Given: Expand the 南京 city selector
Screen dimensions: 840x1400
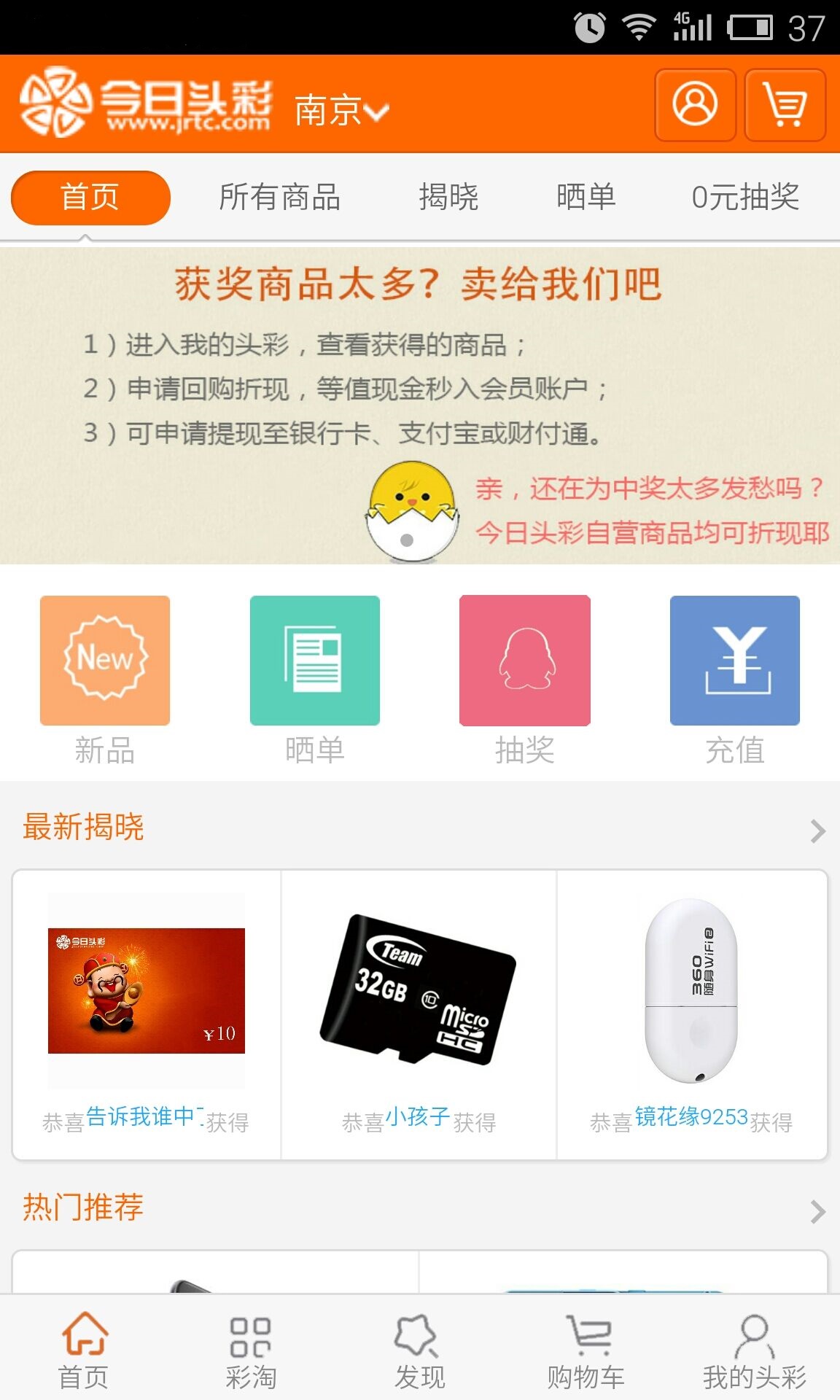Looking at the screenshot, I should (341, 111).
